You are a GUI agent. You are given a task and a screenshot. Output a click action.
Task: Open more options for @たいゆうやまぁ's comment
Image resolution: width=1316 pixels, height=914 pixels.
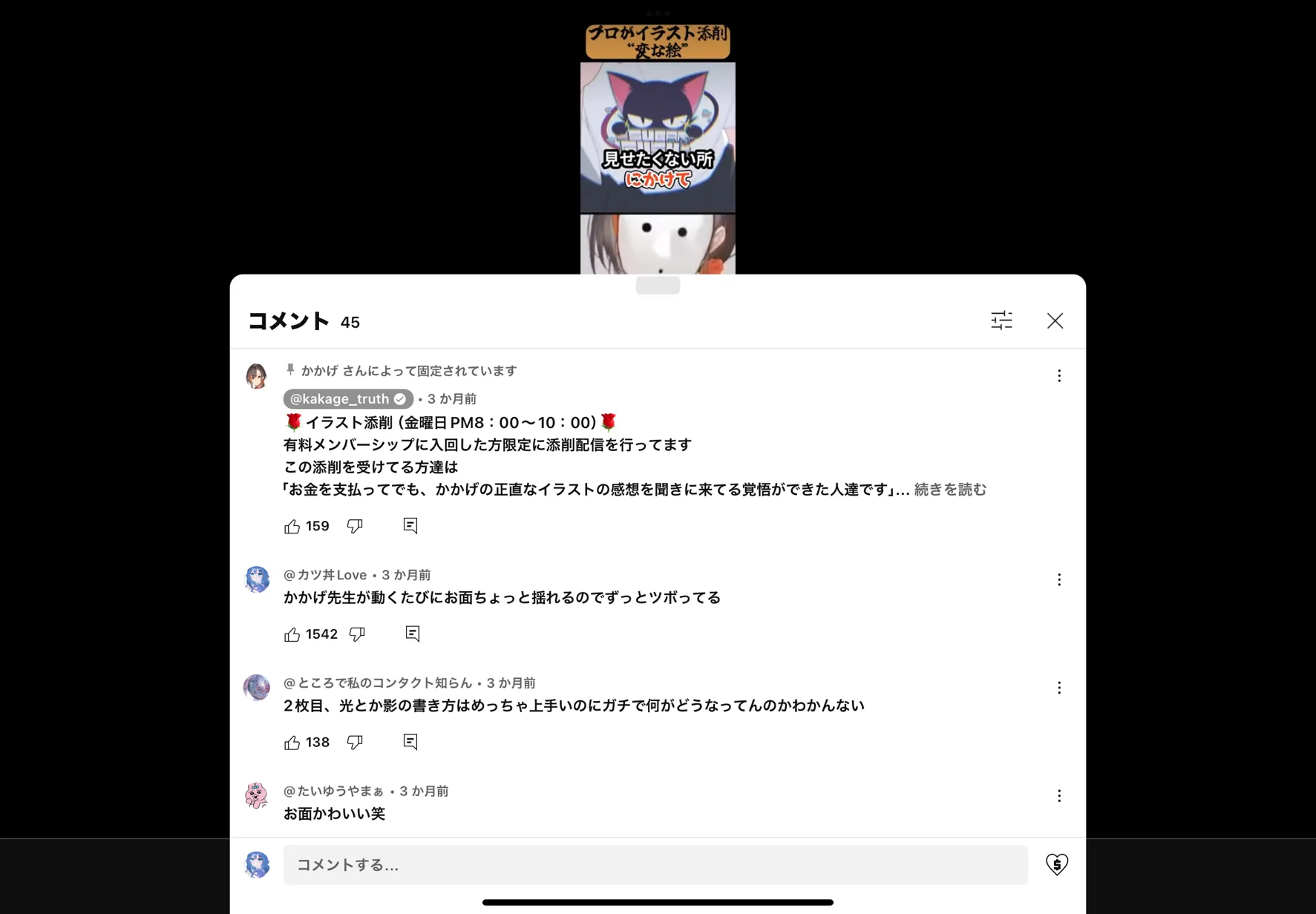click(x=1059, y=796)
